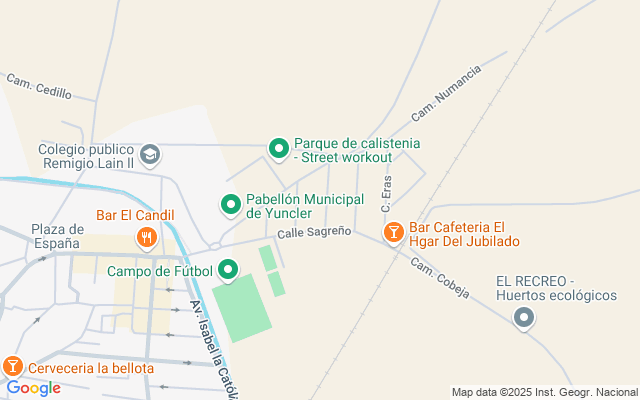Open the Google logo link
This screenshot has height=400, width=640.
(x=33, y=388)
